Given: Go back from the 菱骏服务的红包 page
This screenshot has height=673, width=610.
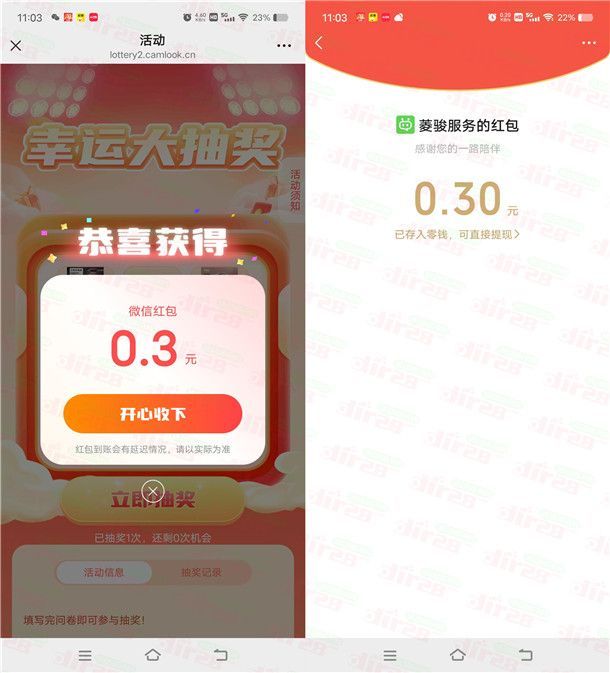Looking at the screenshot, I should tap(319, 43).
